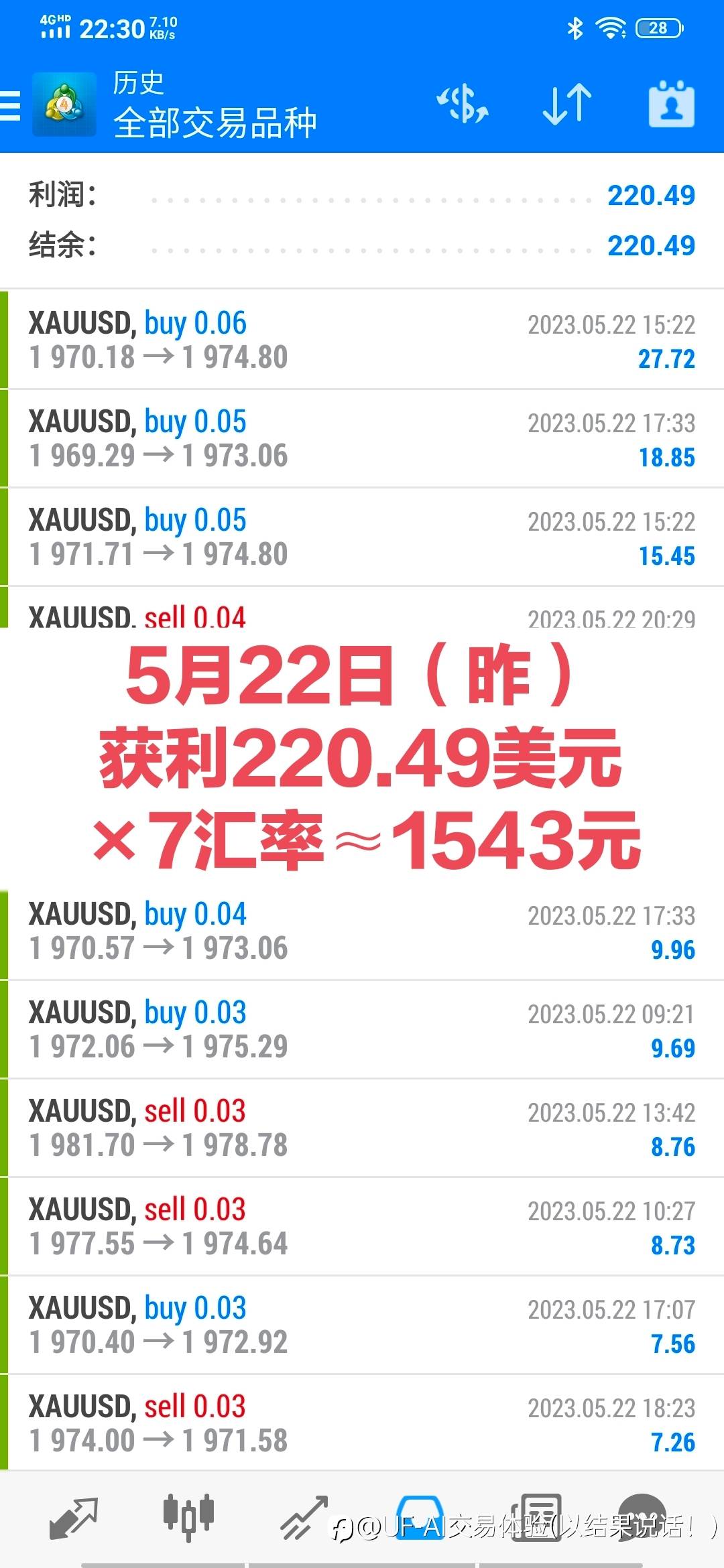Open XAUUSD sell 0.03 trade with profit 8.73
724x1568 pixels.
(362, 1226)
